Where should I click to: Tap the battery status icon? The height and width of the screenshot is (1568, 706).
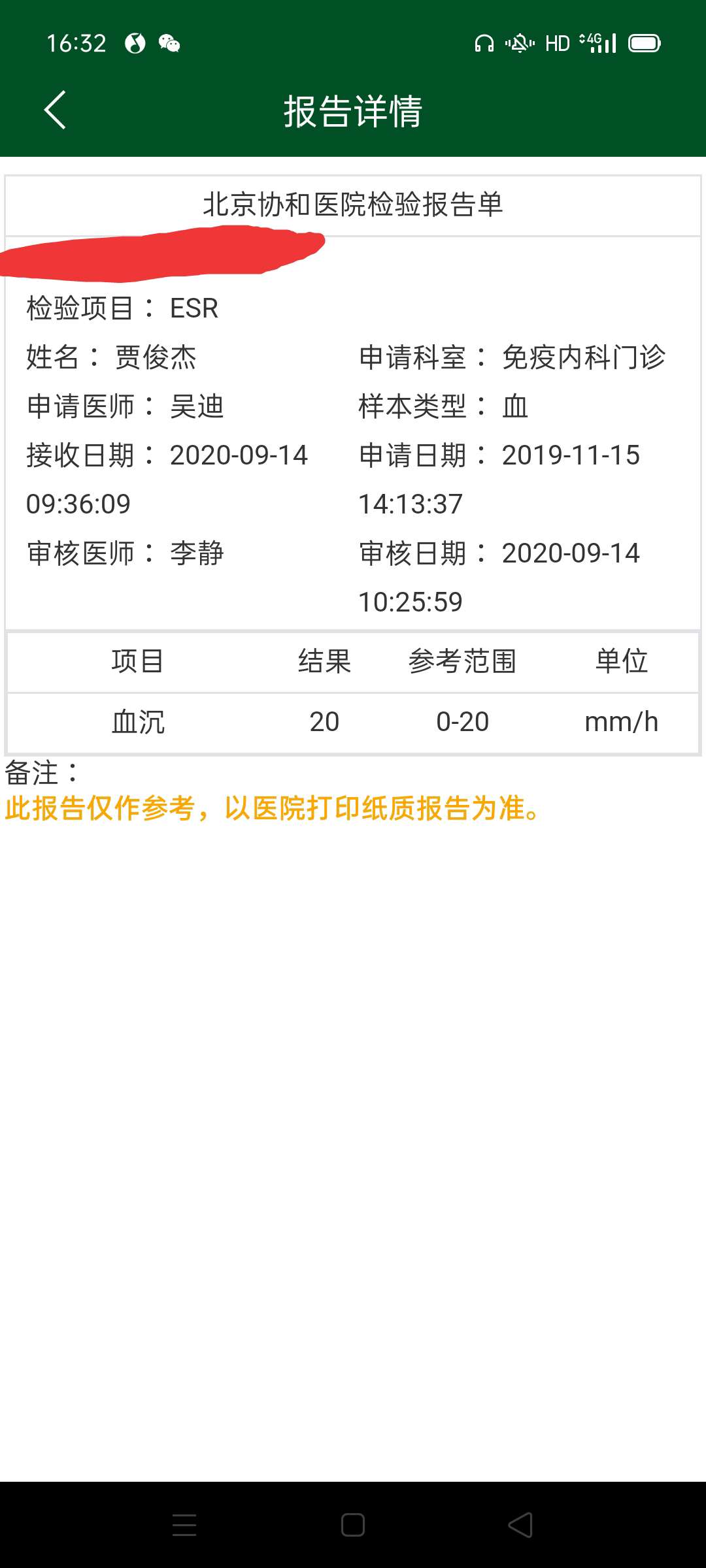click(643, 43)
